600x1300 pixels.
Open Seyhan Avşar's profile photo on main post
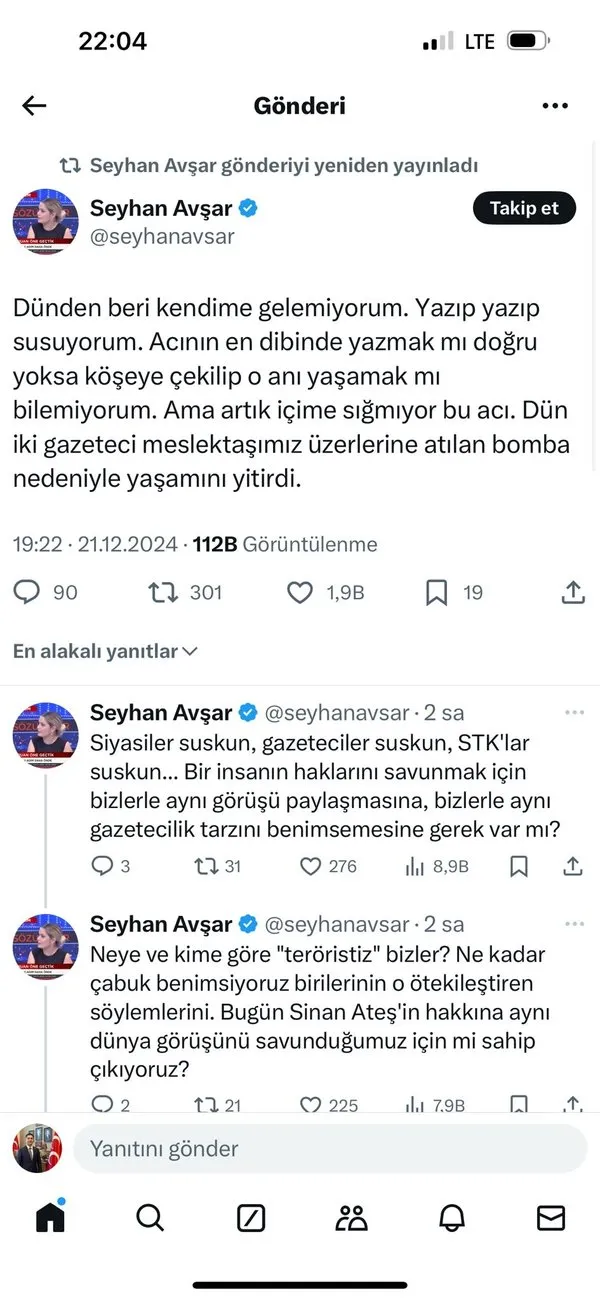click(45, 222)
